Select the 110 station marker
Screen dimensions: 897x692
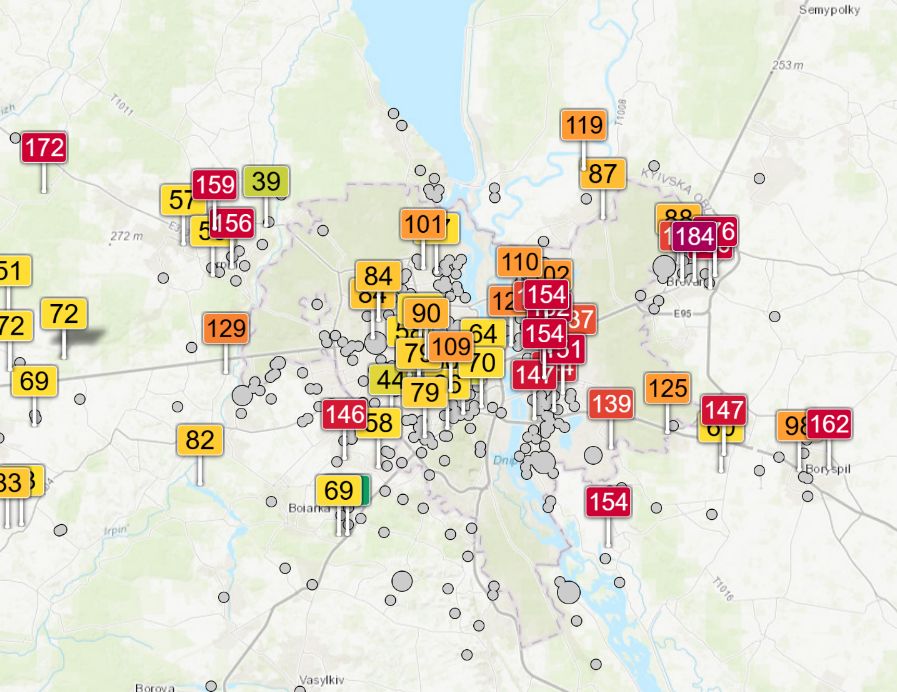(x=520, y=263)
